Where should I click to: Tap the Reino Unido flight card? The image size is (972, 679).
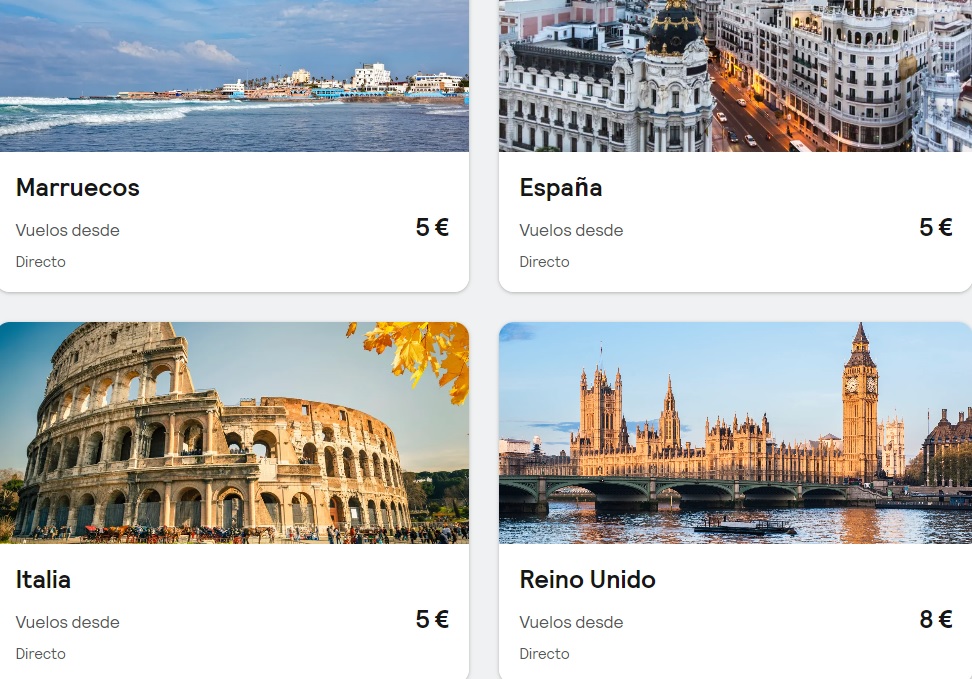click(x=735, y=500)
